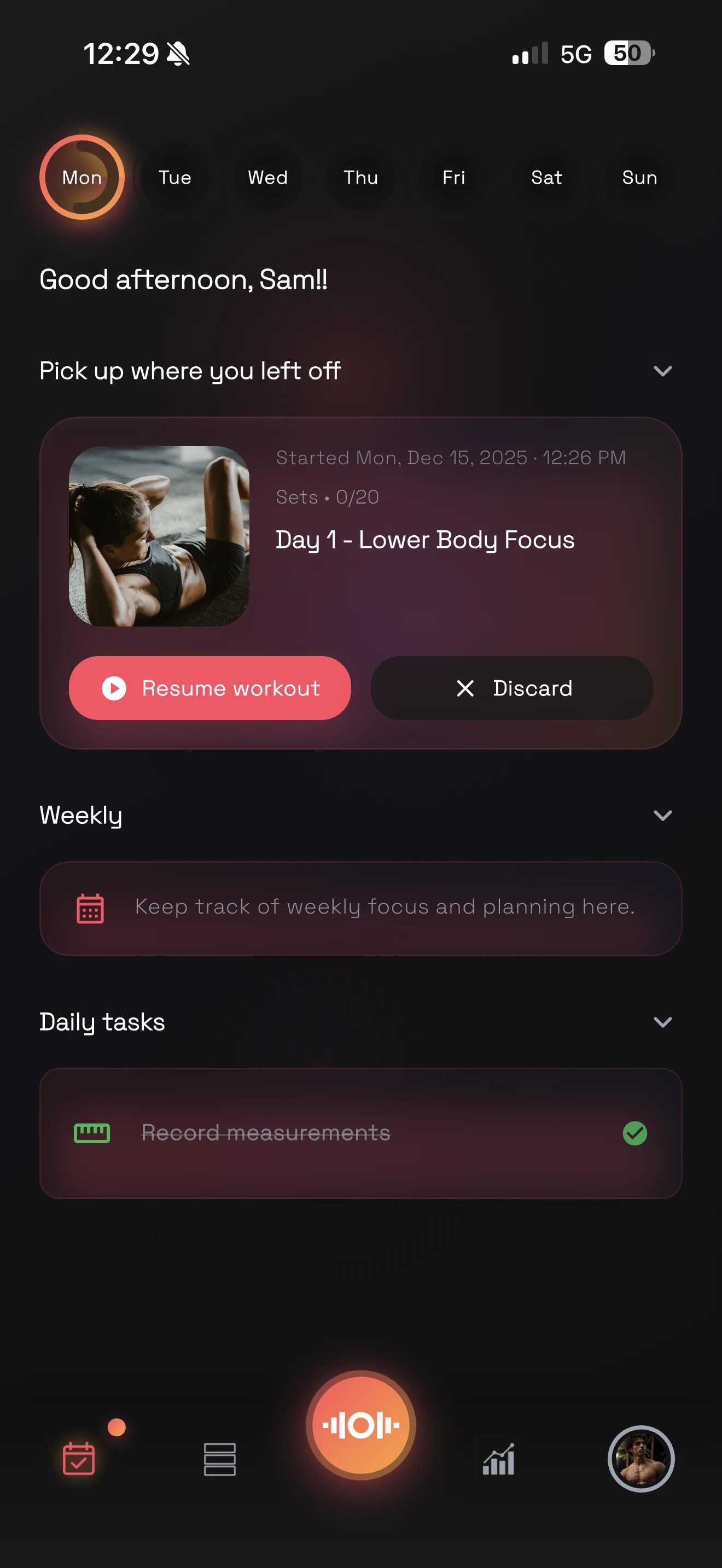Resume workout

[210, 688]
